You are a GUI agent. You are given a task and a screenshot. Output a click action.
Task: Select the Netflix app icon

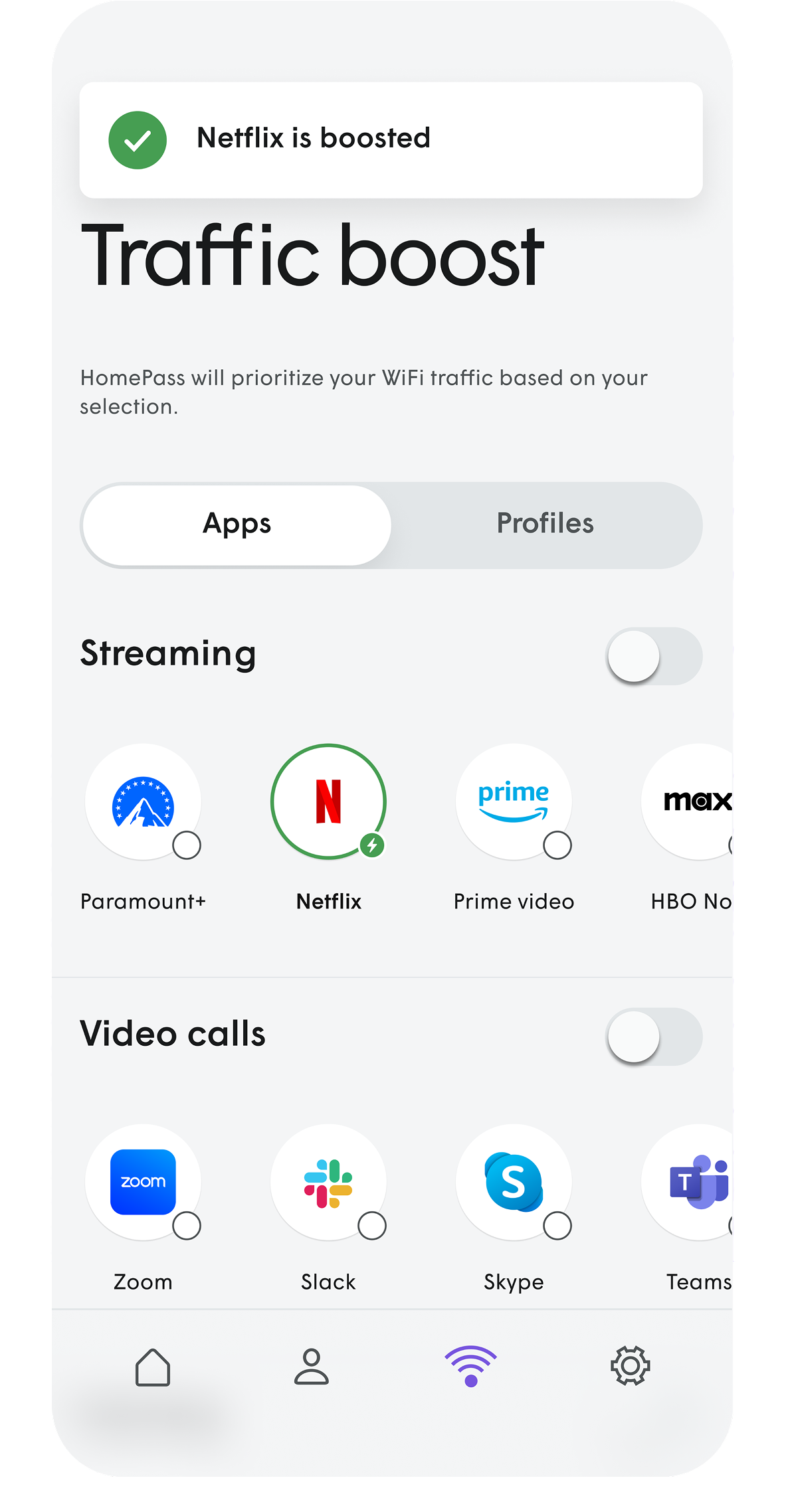pos(328,802)
